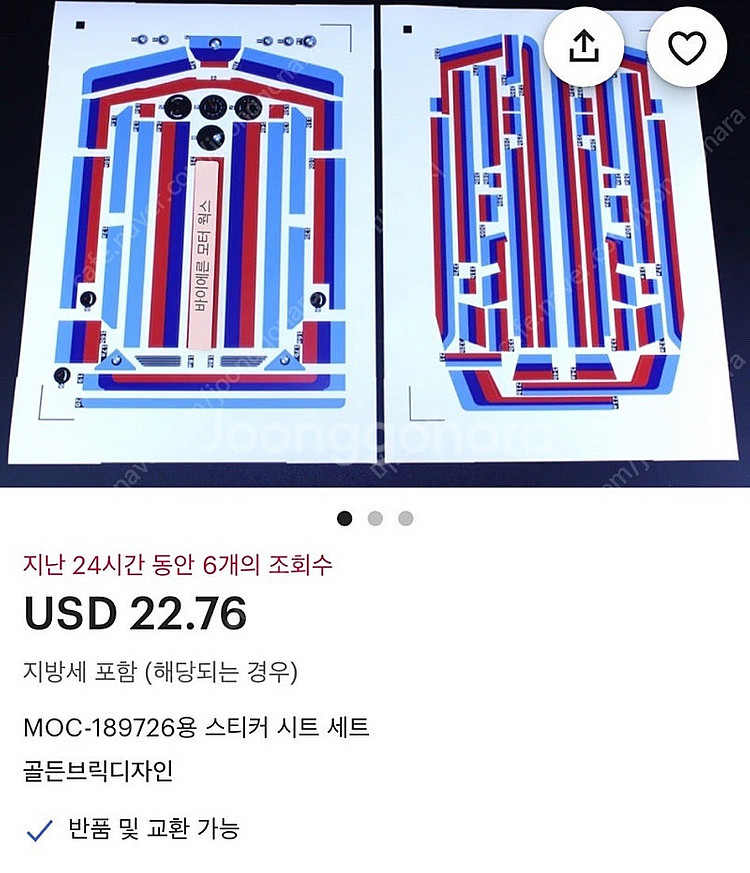Image resolution: width=750 pixels, height=873 pixels.
Task: Jump to the second photo dot
Action: pyautogui.click(x=375, y=518)
